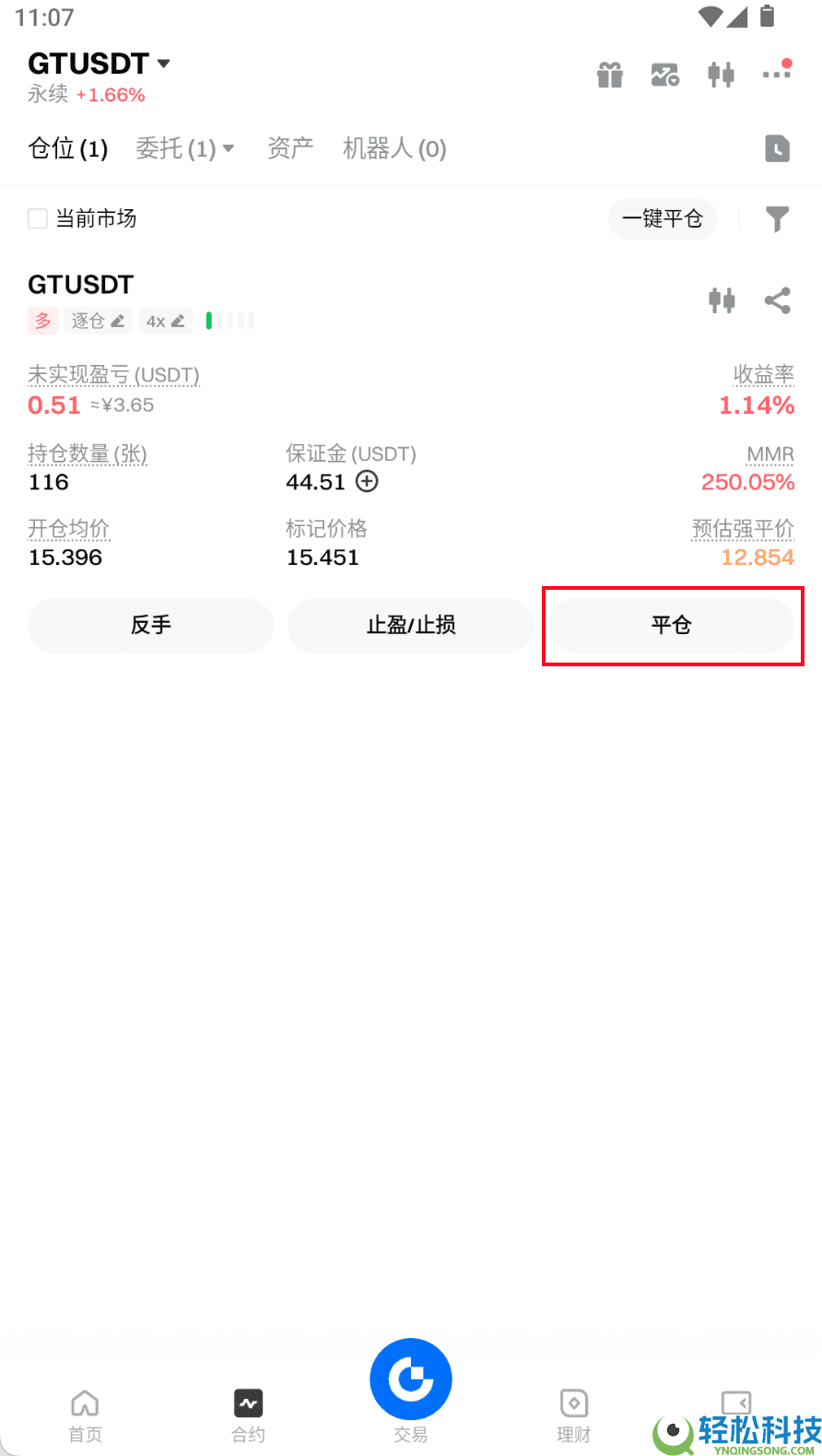Tap the plus icon to add margin
Image resolution: width=822 pixels, height=1456 pixels.
coord(367,481)
